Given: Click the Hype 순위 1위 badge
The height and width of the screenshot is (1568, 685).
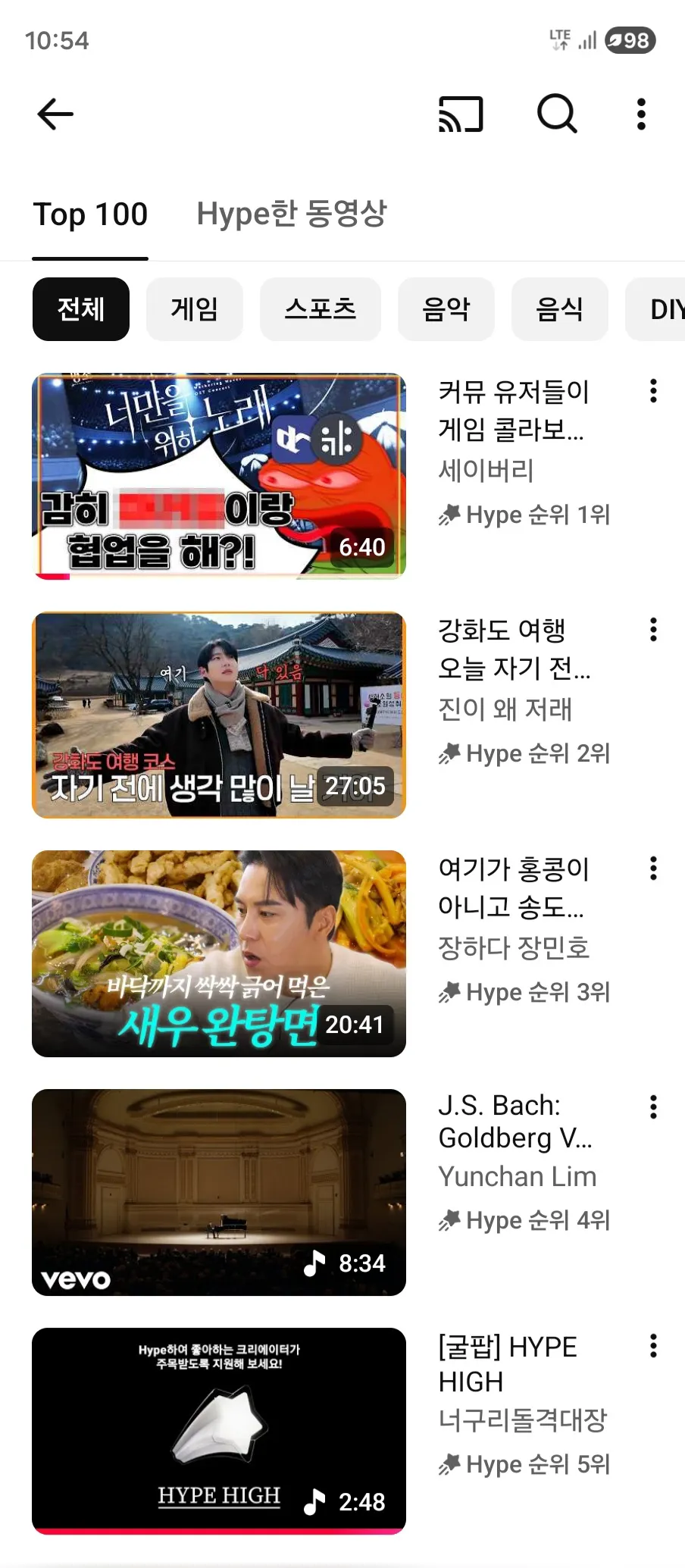Looking at the screenshot, I should (525, 515).
